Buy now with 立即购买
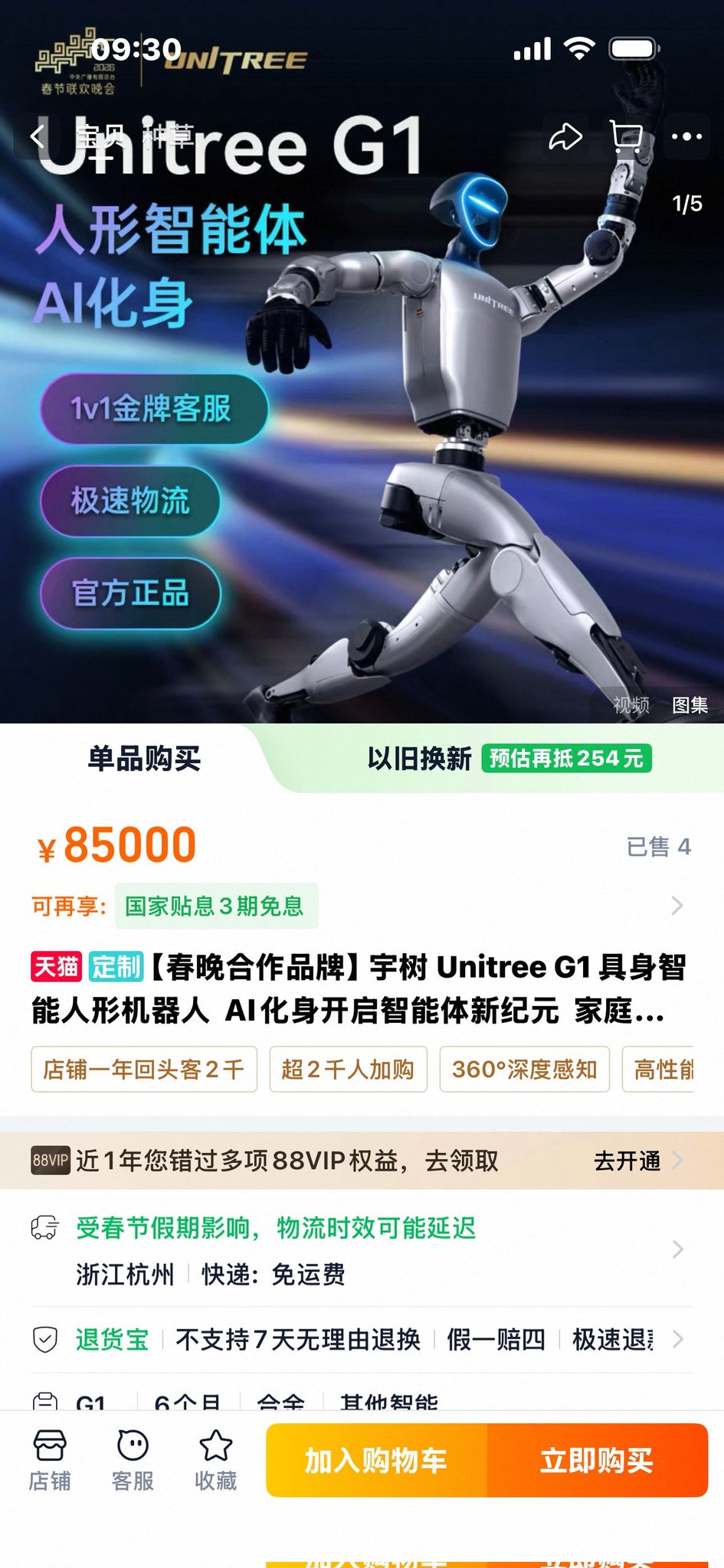724x1568 pixels. [597, 1460]
